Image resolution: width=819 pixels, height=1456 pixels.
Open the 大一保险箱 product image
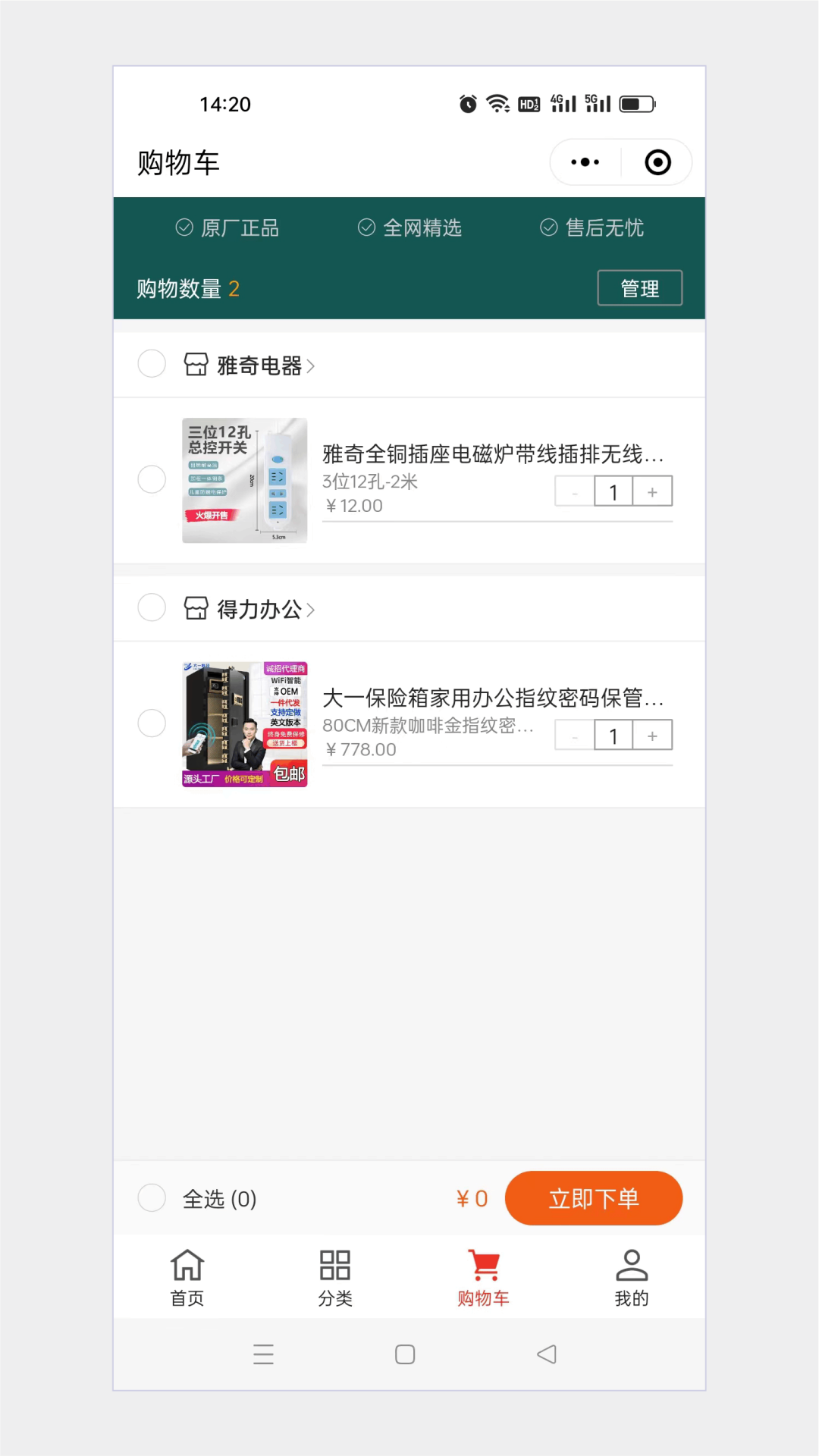coord(244,724)
